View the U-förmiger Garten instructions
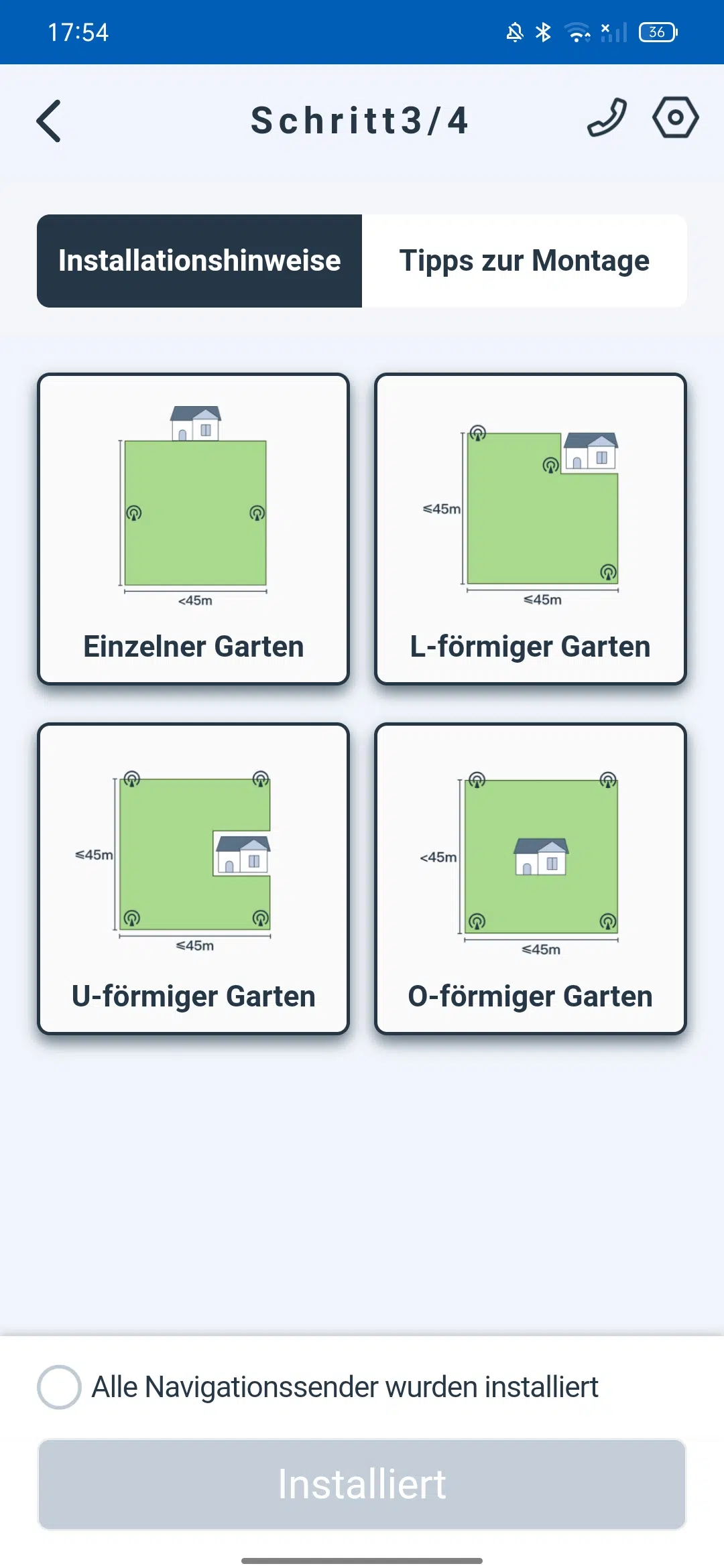 click(193, 878)
